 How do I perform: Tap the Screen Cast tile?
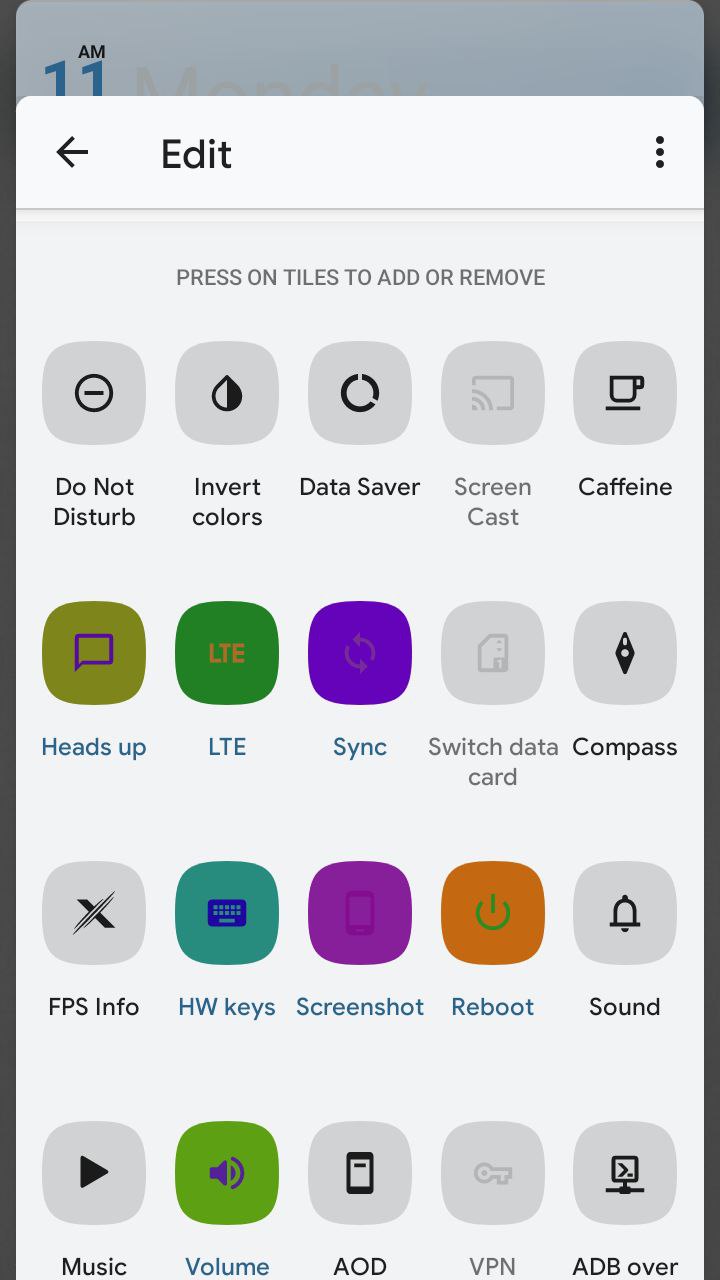493,393
